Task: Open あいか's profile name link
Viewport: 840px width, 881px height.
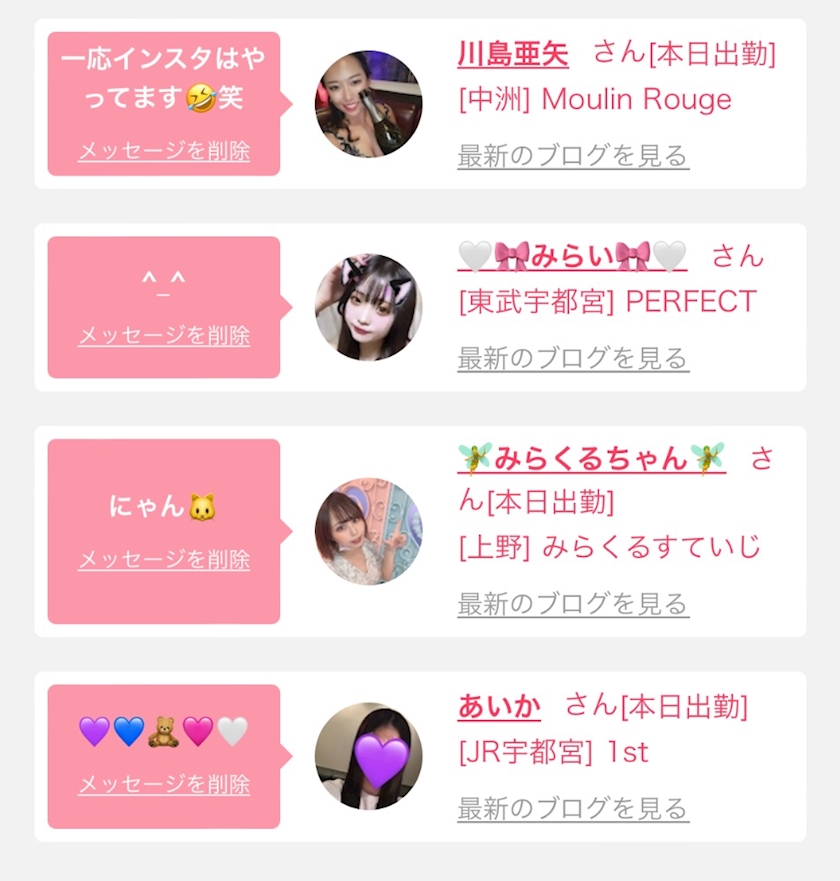Action: click(499, 706)
